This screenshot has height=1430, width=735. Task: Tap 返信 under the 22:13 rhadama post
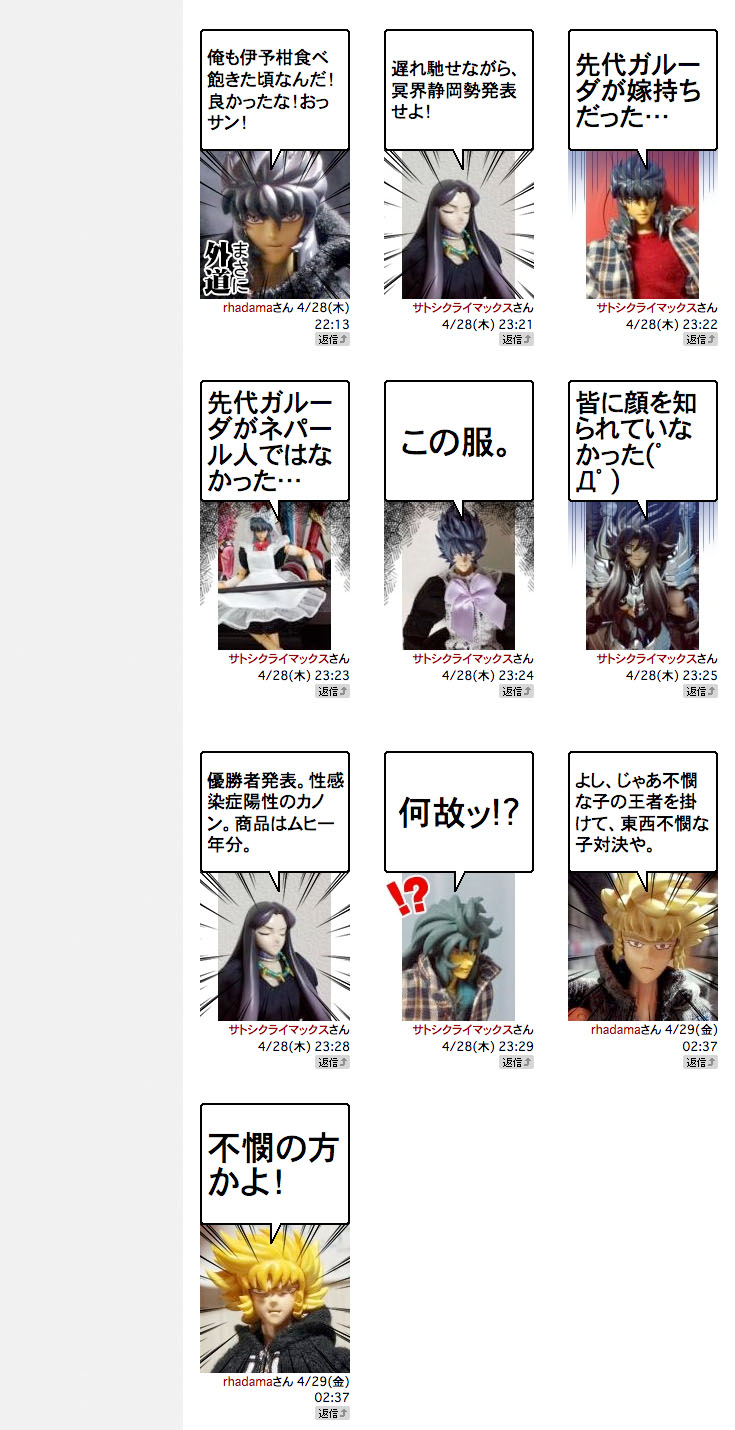point(333,339)
